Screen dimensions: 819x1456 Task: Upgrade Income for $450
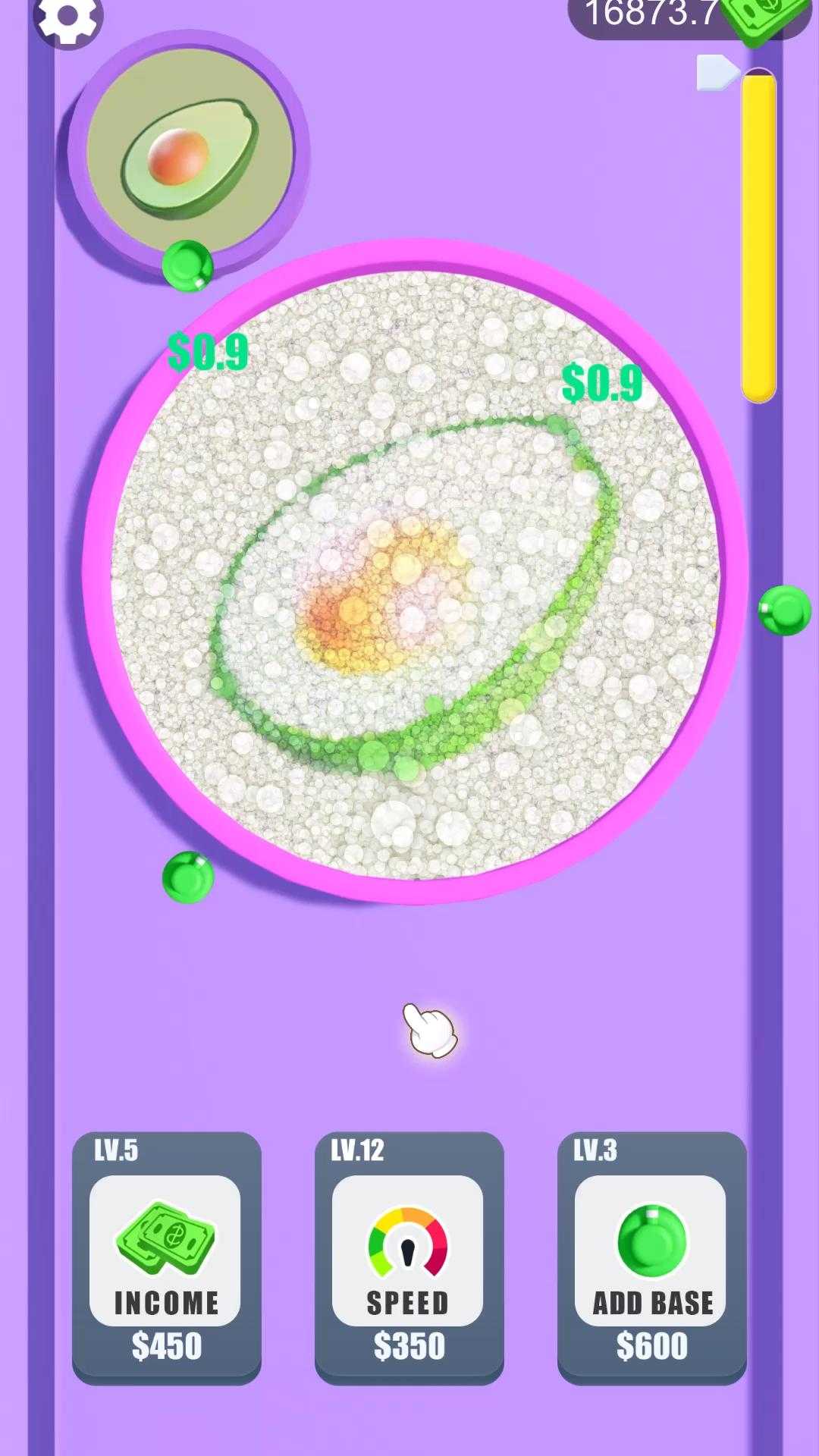(166, 1257)
